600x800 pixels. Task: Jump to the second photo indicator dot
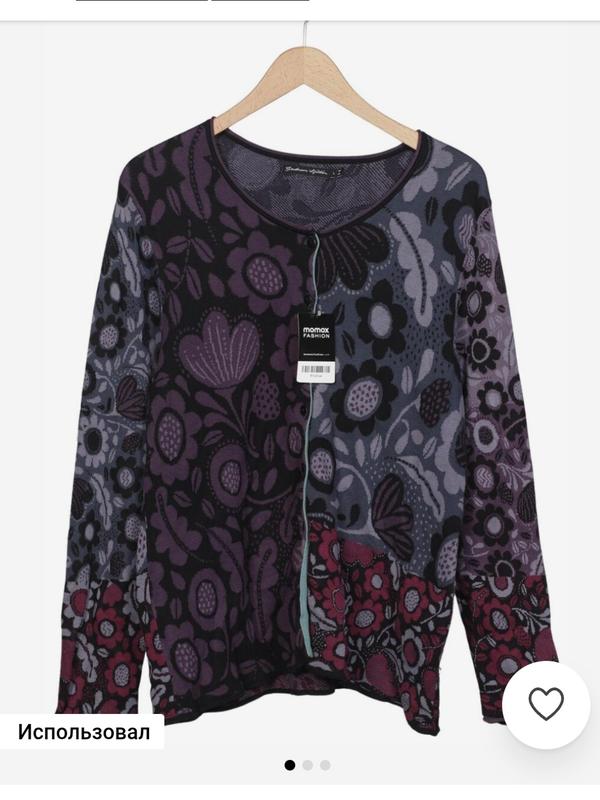click(308, 766)
